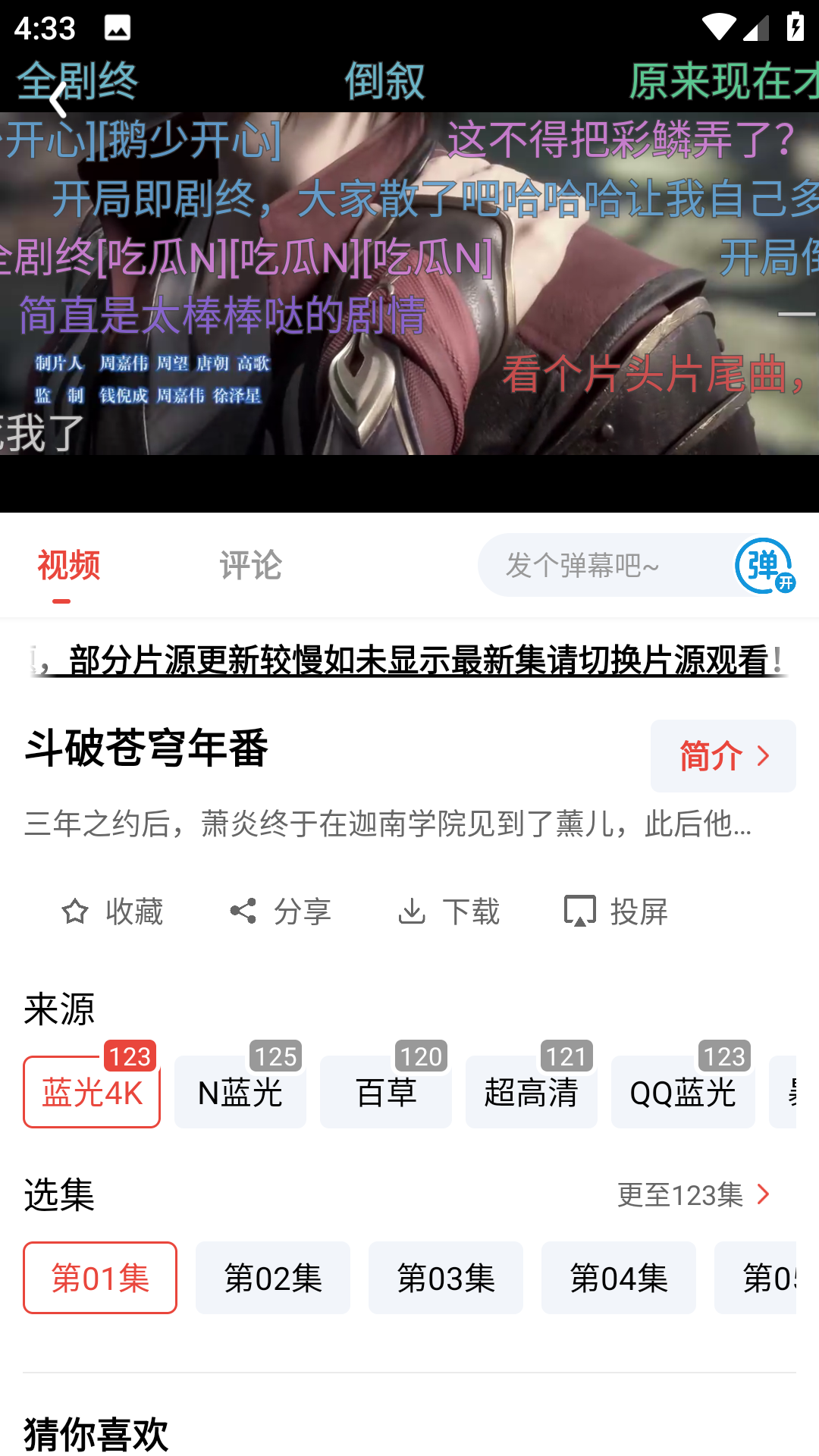The width and height of the screenshot is (819, 1456).
Task: Play episode 第03集
Action: (446, 1278)
